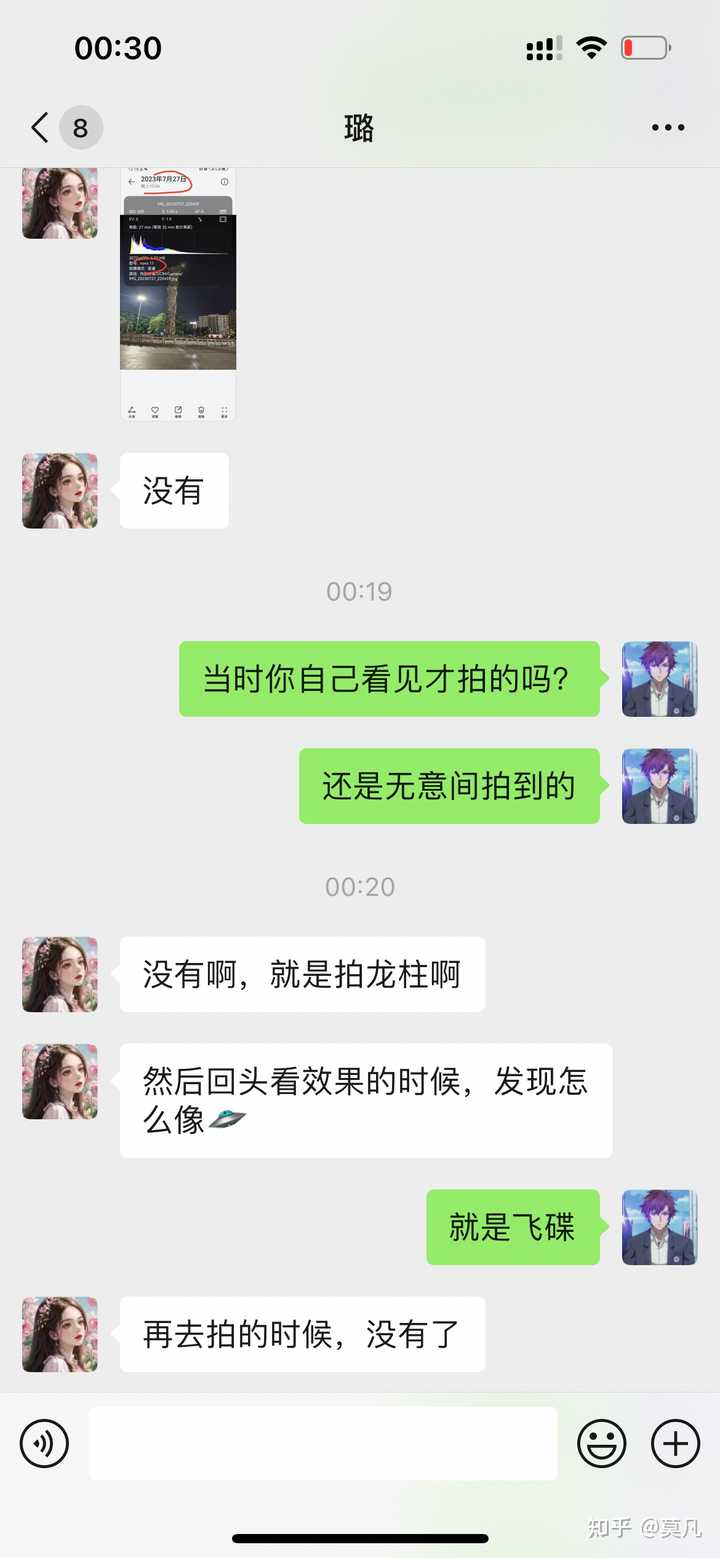Open the chat info overflow menu
720x1558 pixels.
667,128
